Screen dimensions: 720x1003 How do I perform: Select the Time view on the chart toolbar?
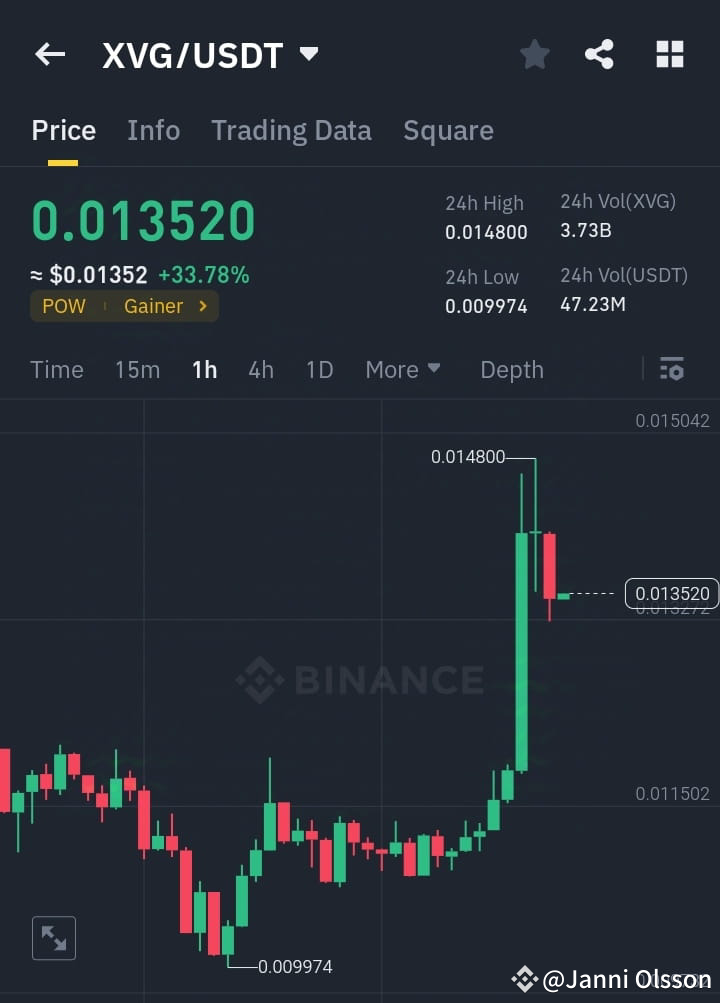point(56,369)
